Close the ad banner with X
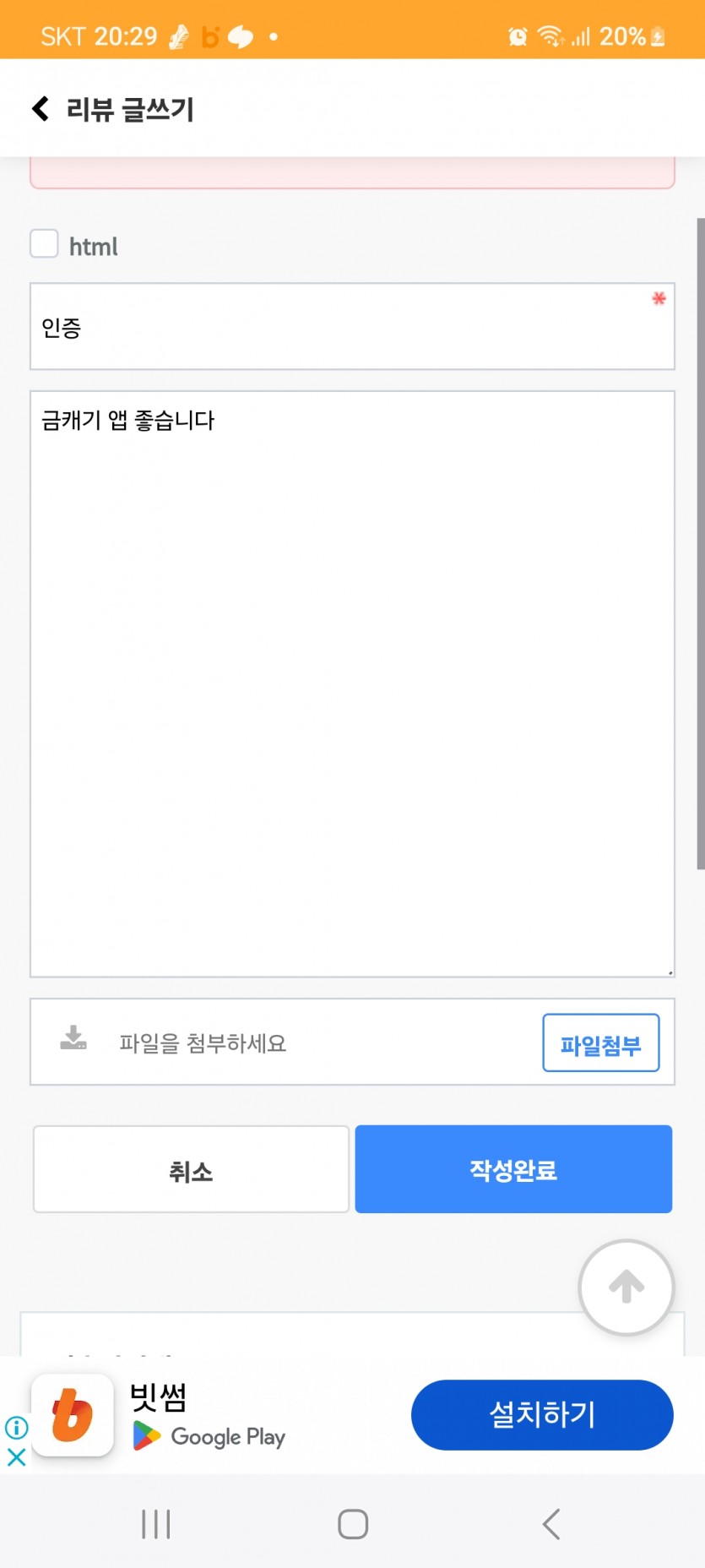705x1568 pixels. [x=16, y=1457]
